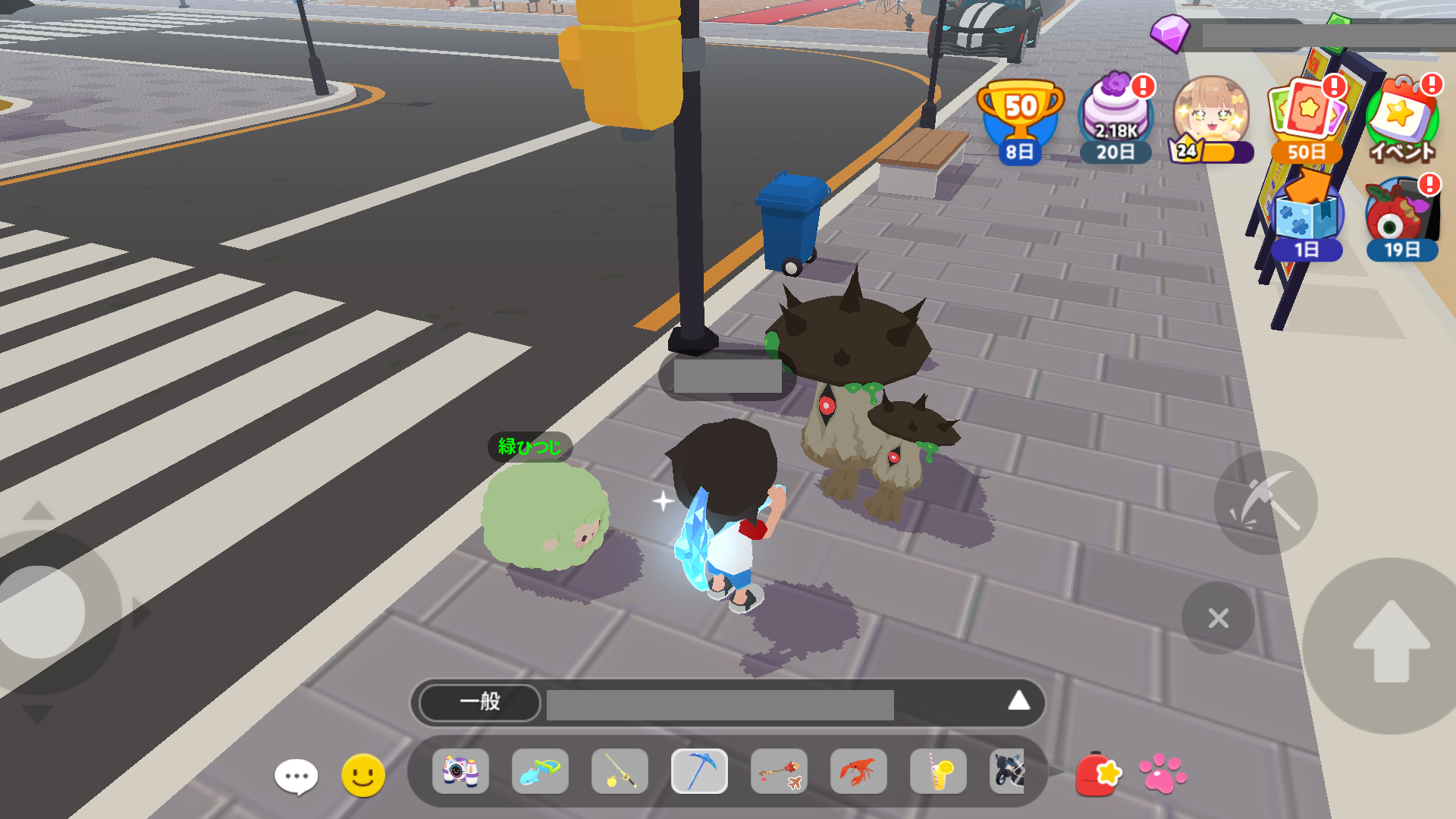Expand the chat log arrow
Viewport: 1456px width, 819px height.
click(x=1018, y=701)
